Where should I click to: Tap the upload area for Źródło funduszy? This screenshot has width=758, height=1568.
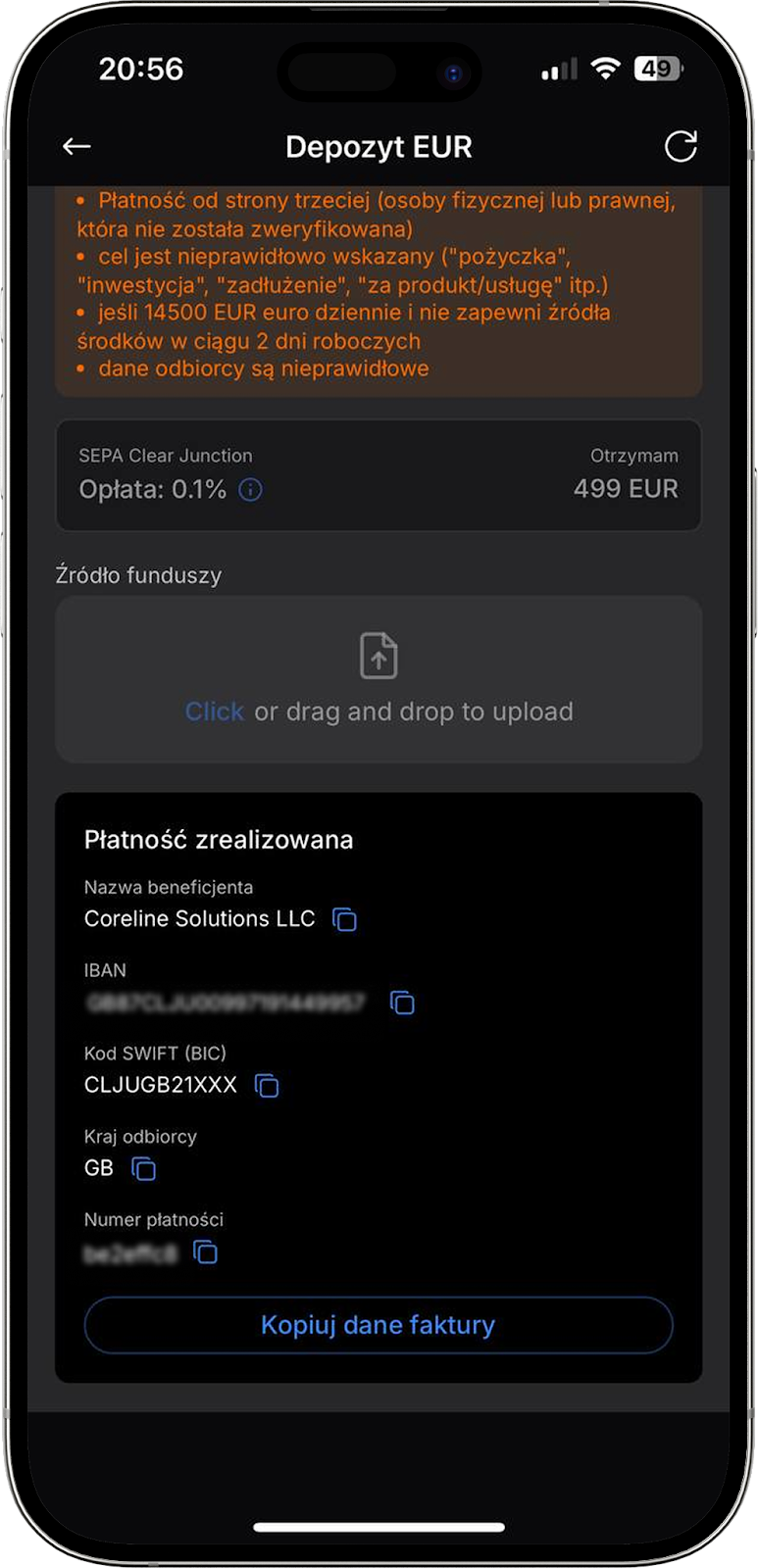379,679
